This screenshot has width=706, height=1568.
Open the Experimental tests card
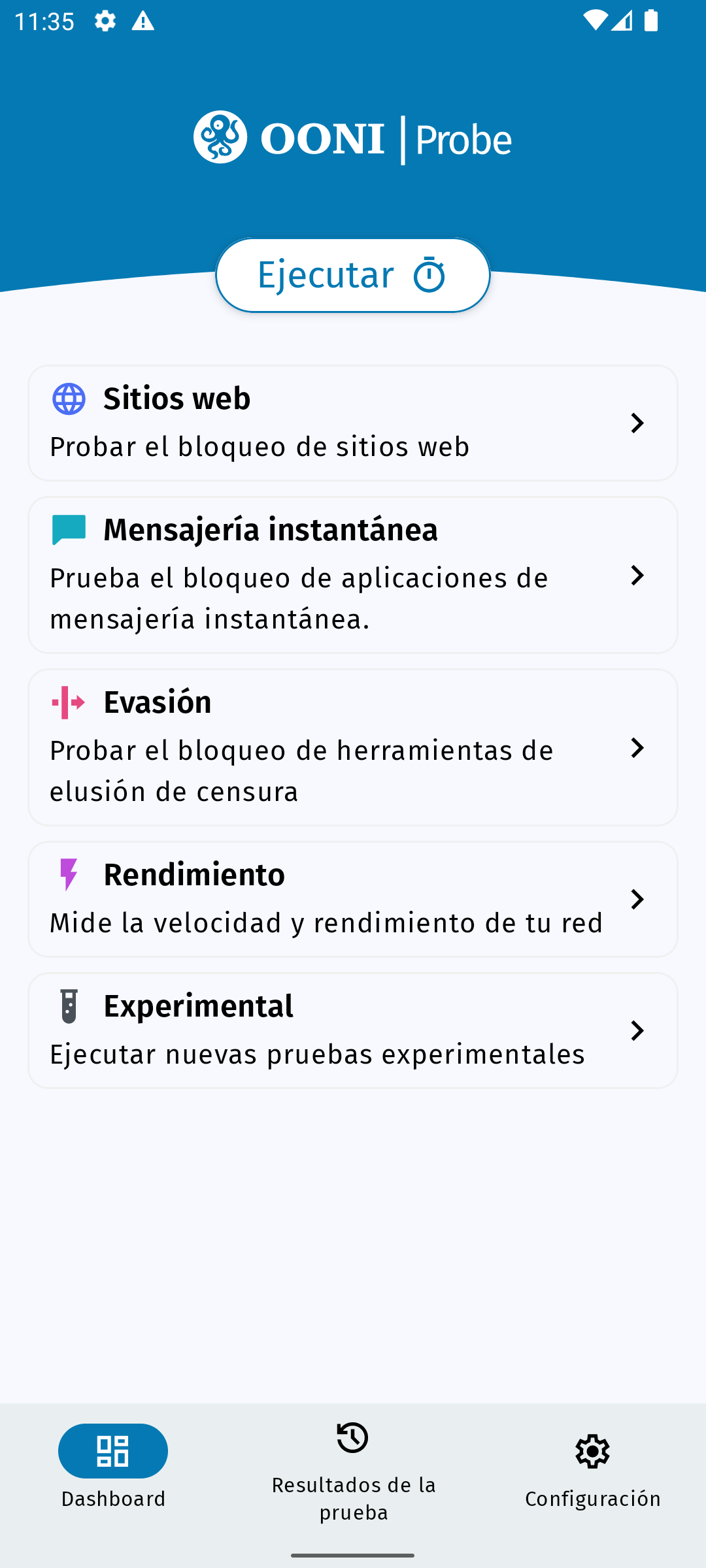(x=352, y=1030)
